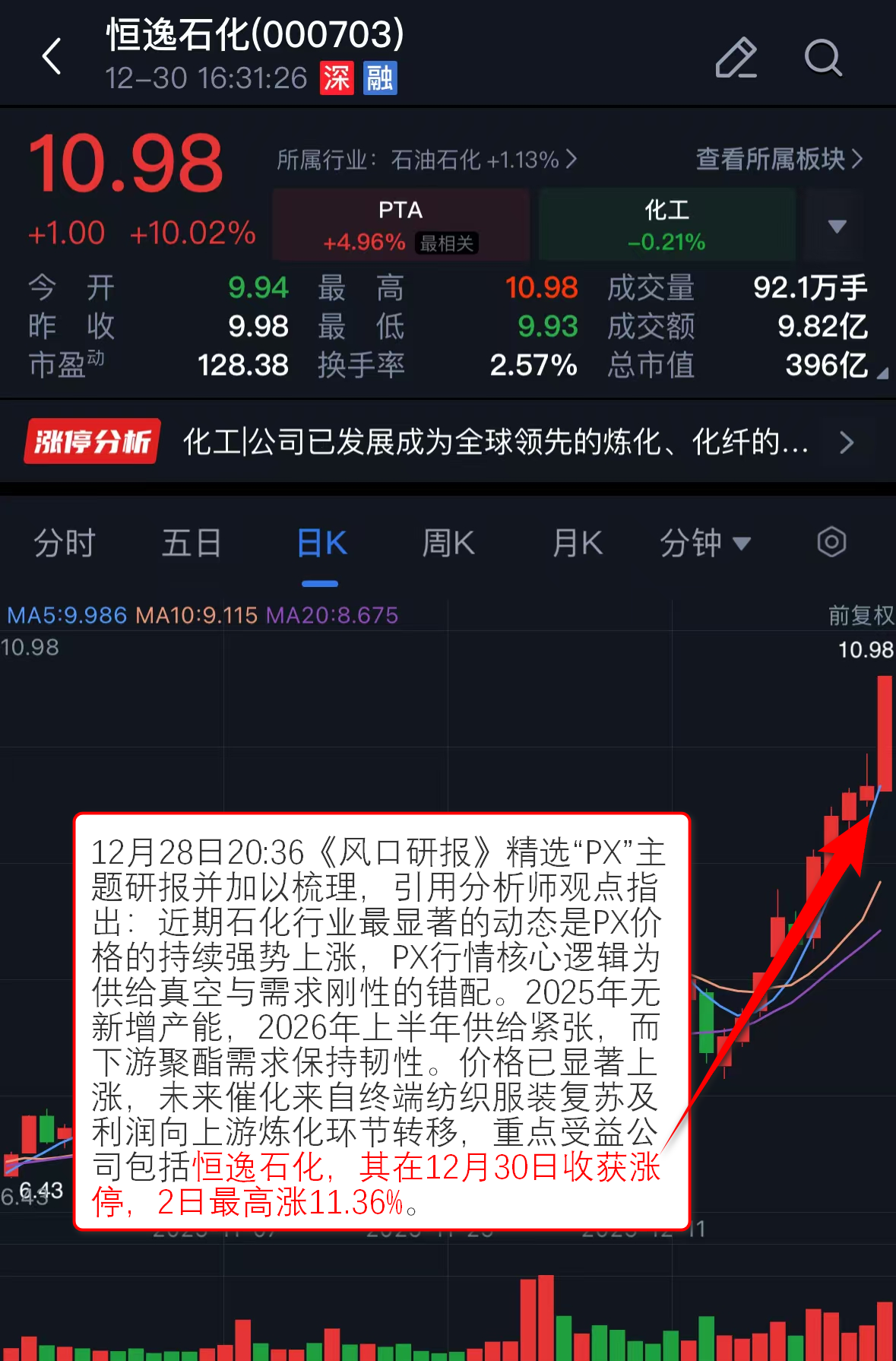896x1361 pixels.
Task: Switch to the 周K chart tab
Action: tap(448, 543)
